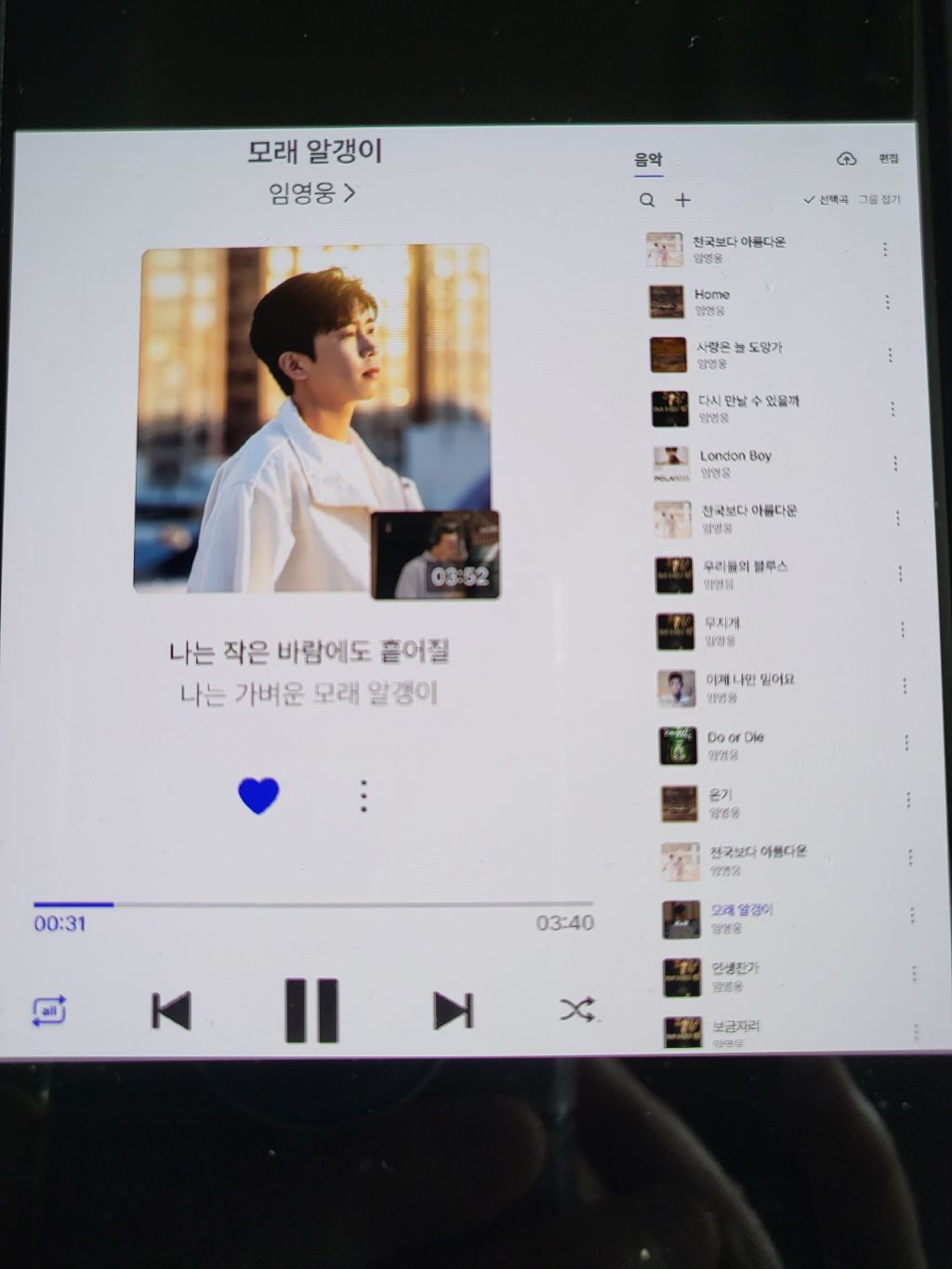The height and width of the screenshot is (1269, 952).
Task: Seek on the playback progress bar
Action: tap(312, 904)
